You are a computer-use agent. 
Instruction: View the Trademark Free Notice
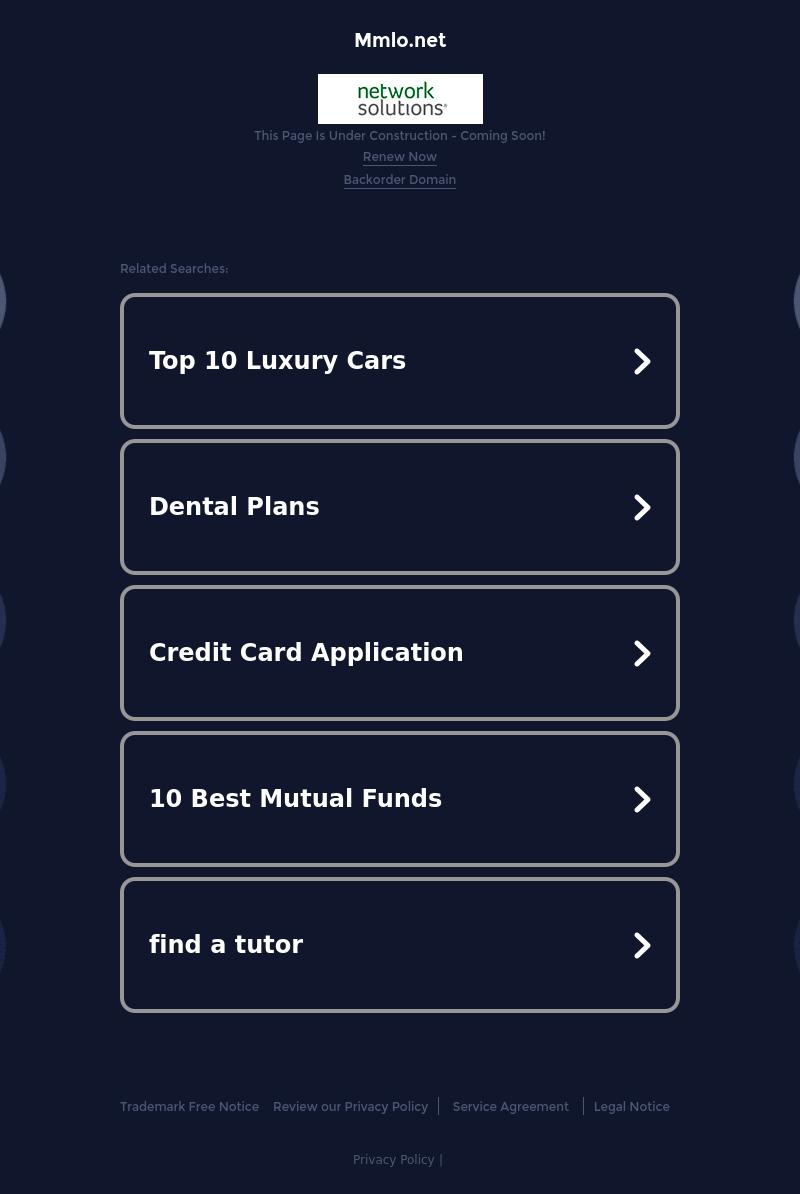click(x=189, y=1107)
